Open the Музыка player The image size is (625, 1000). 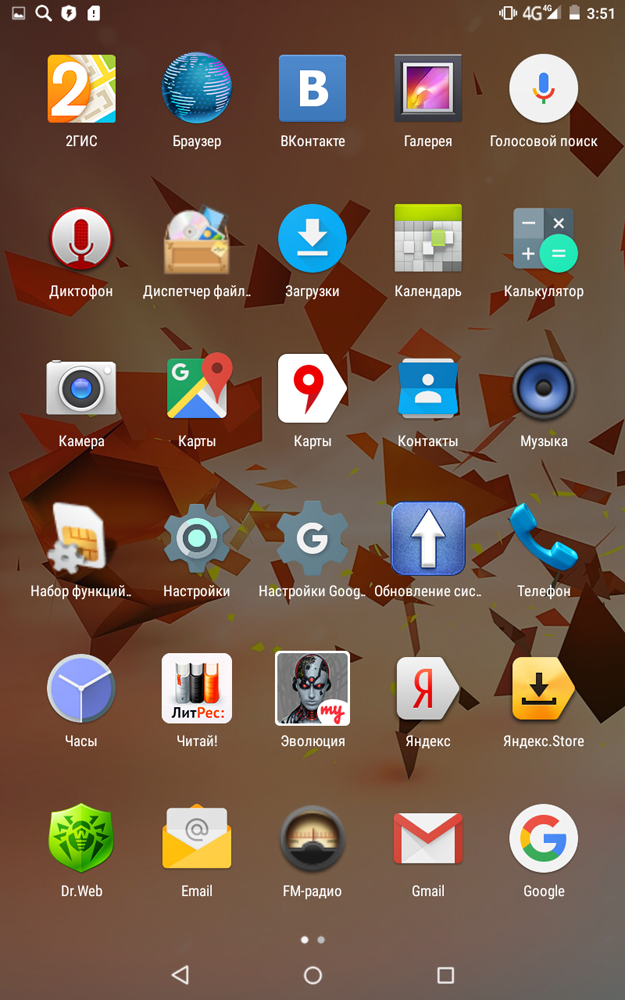(543, 390)
